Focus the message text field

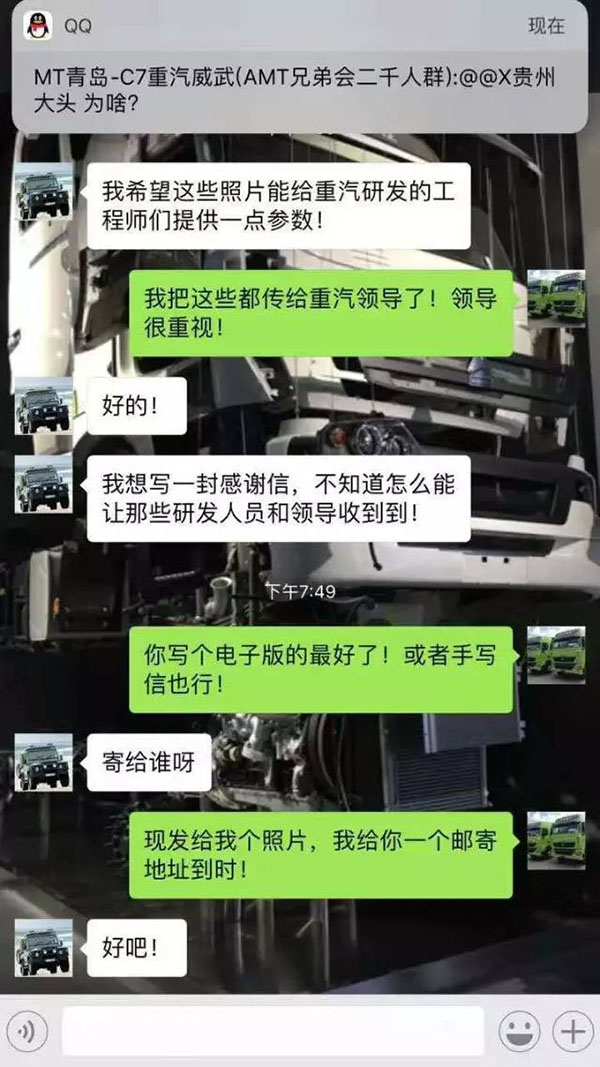pyautogui.click(x=272, y=1031)
